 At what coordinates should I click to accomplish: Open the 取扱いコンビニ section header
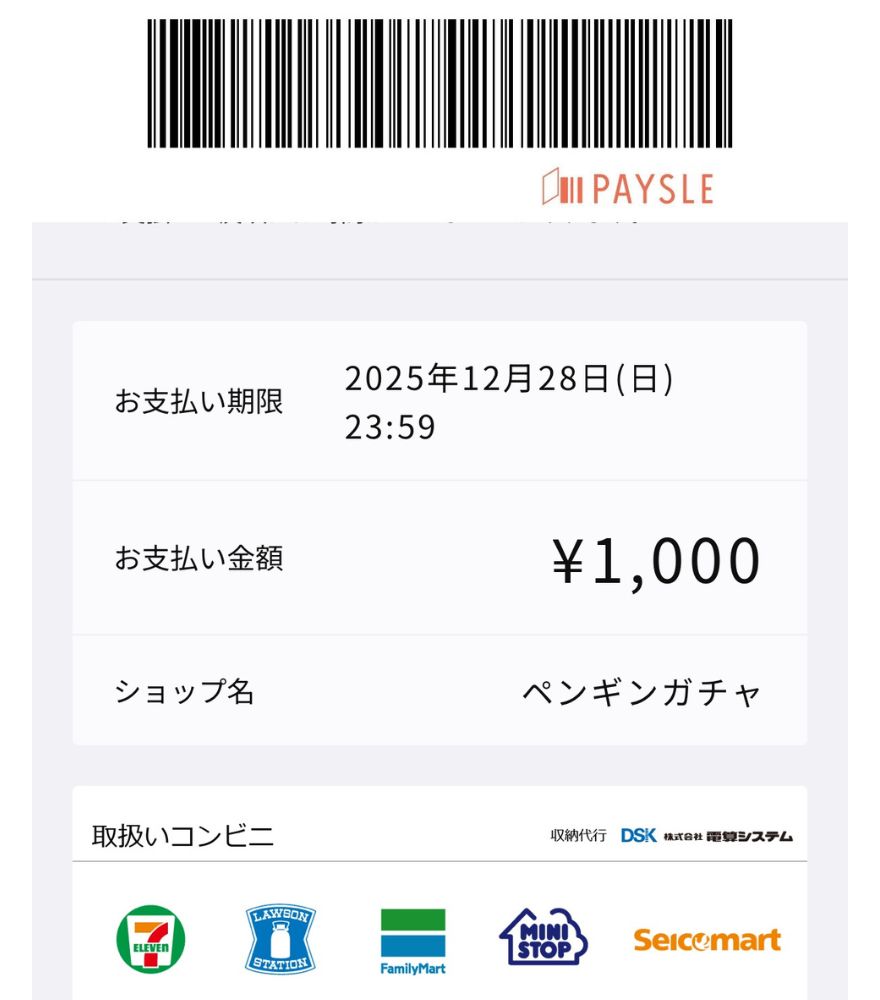point(183,836)
